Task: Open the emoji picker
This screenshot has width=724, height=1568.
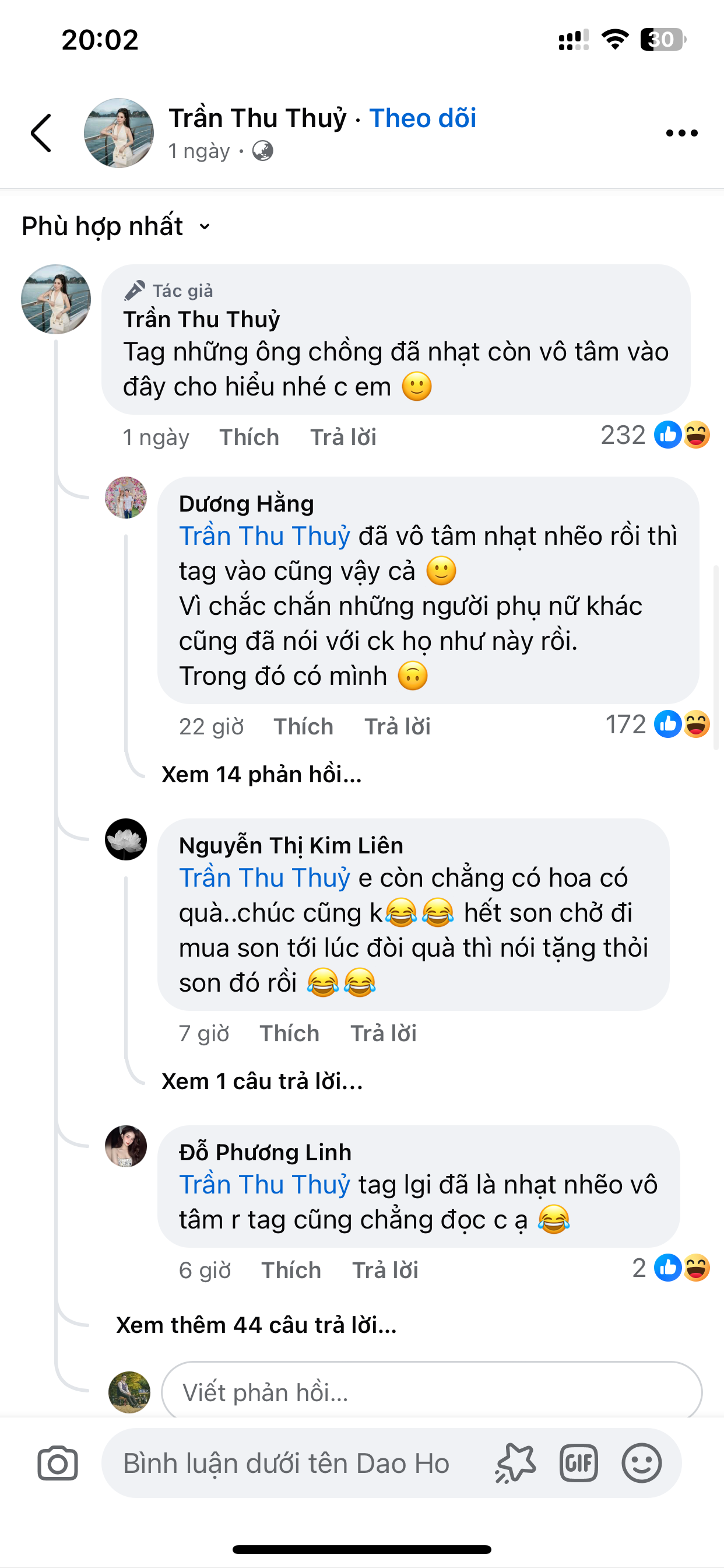Action: pyautogui.click(x=641, y=1462)
